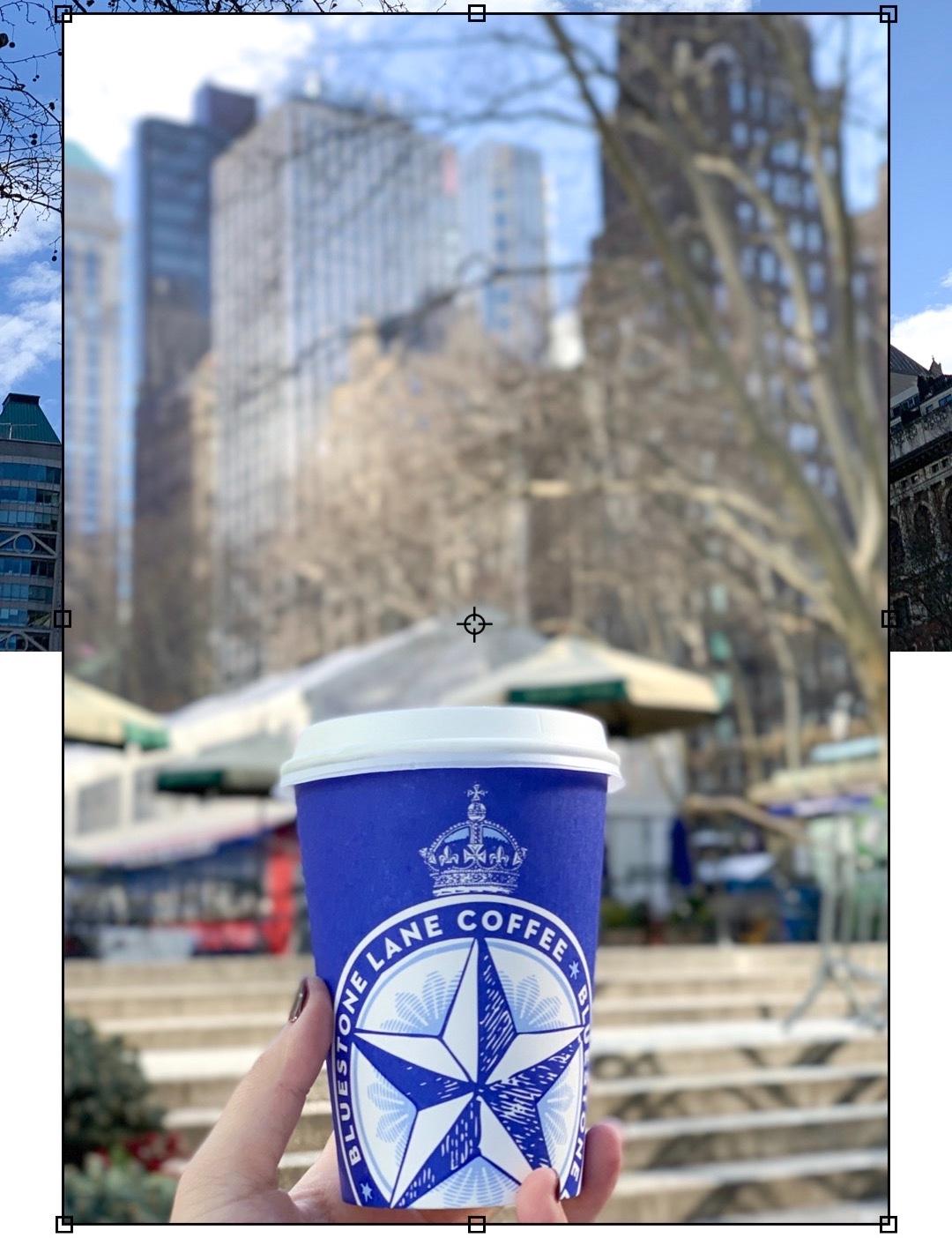The height and width of the screenshot is (1238, 952).
Task: Select the right edge middle transform handle
Action: tap(889, 619)
